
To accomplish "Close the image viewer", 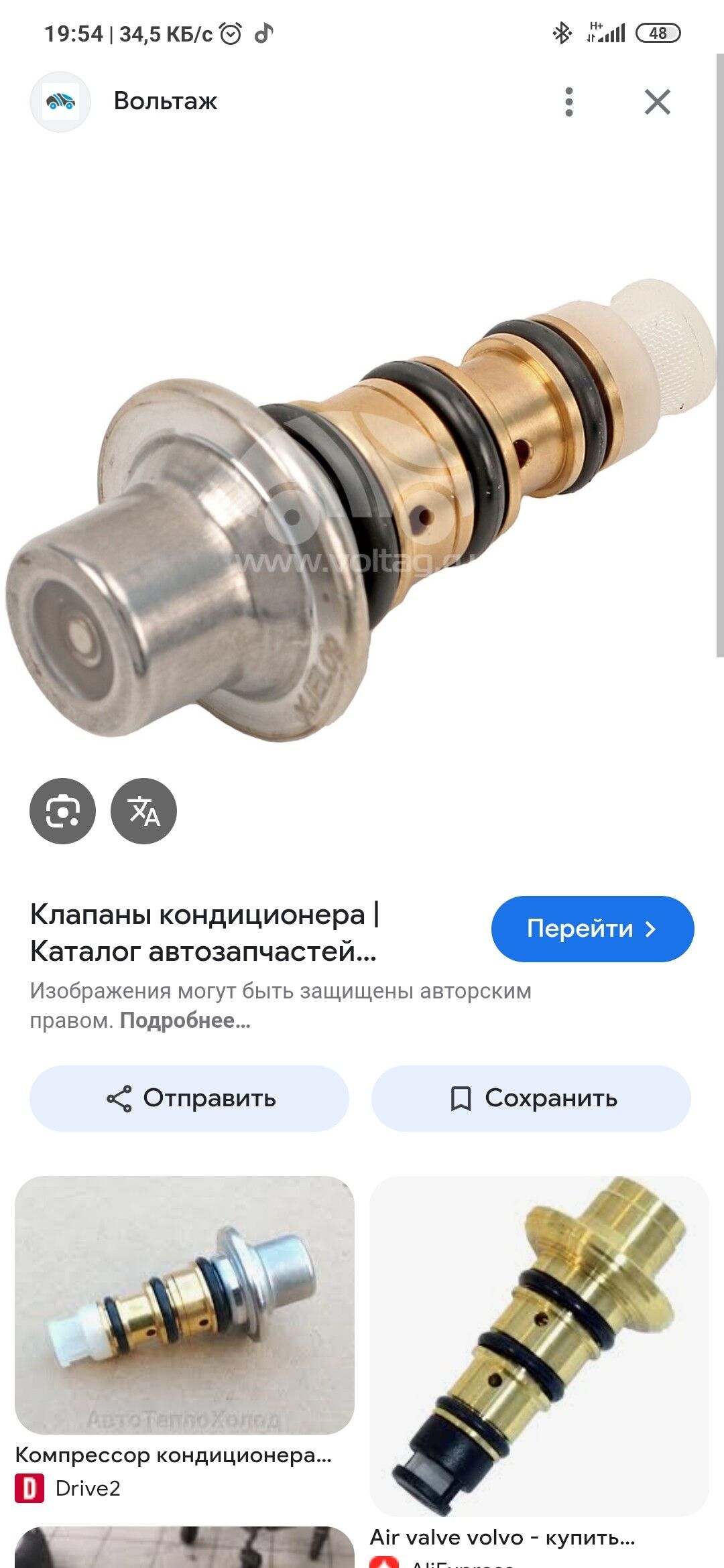I will [657, 102].
